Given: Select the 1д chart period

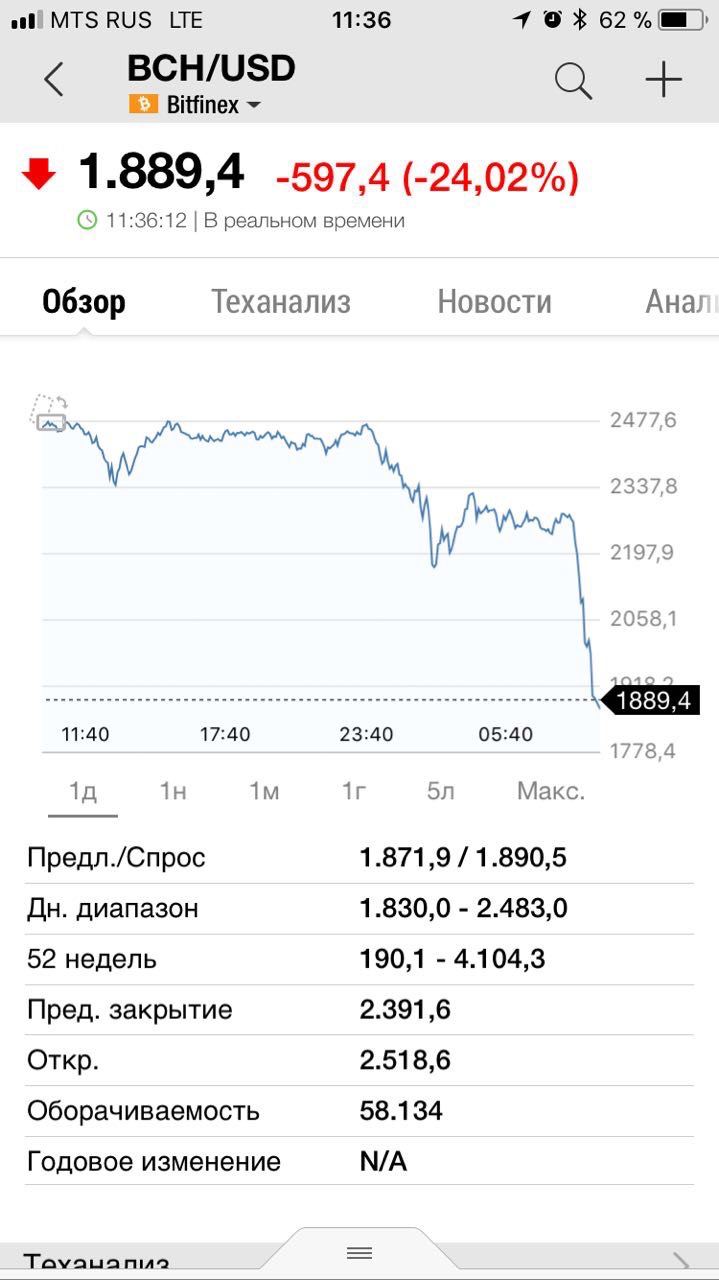Looking at the screenshot, I should click(83, 791).
